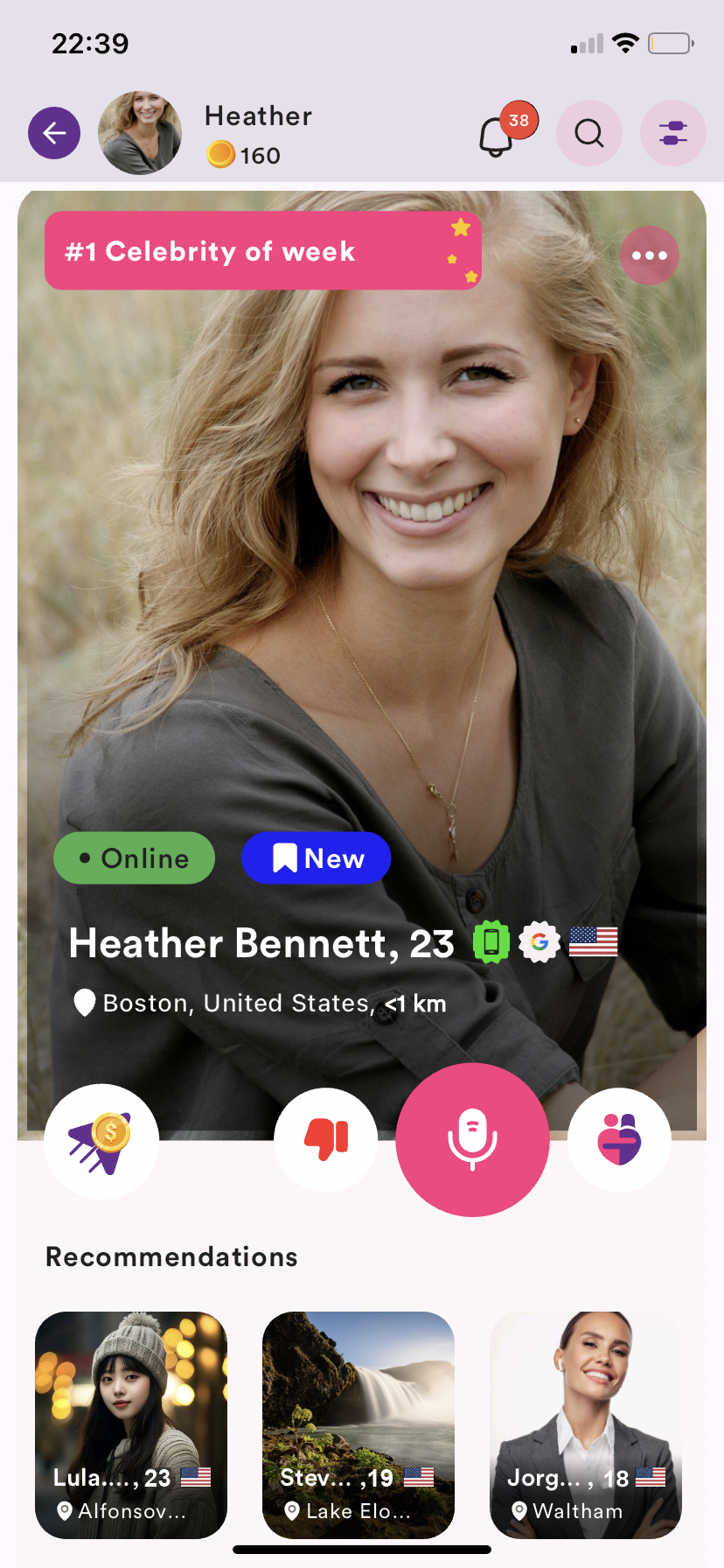Send a voice message with microphone button

[x=472, y=1139]
